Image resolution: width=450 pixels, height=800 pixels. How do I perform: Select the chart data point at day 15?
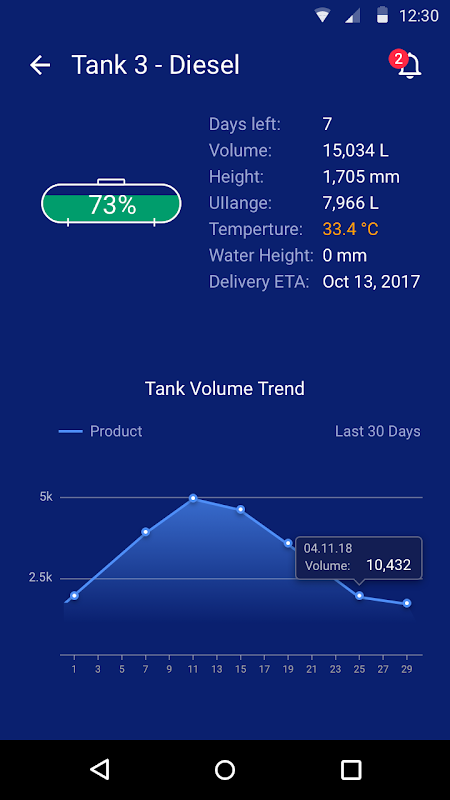tap(241, 509)
